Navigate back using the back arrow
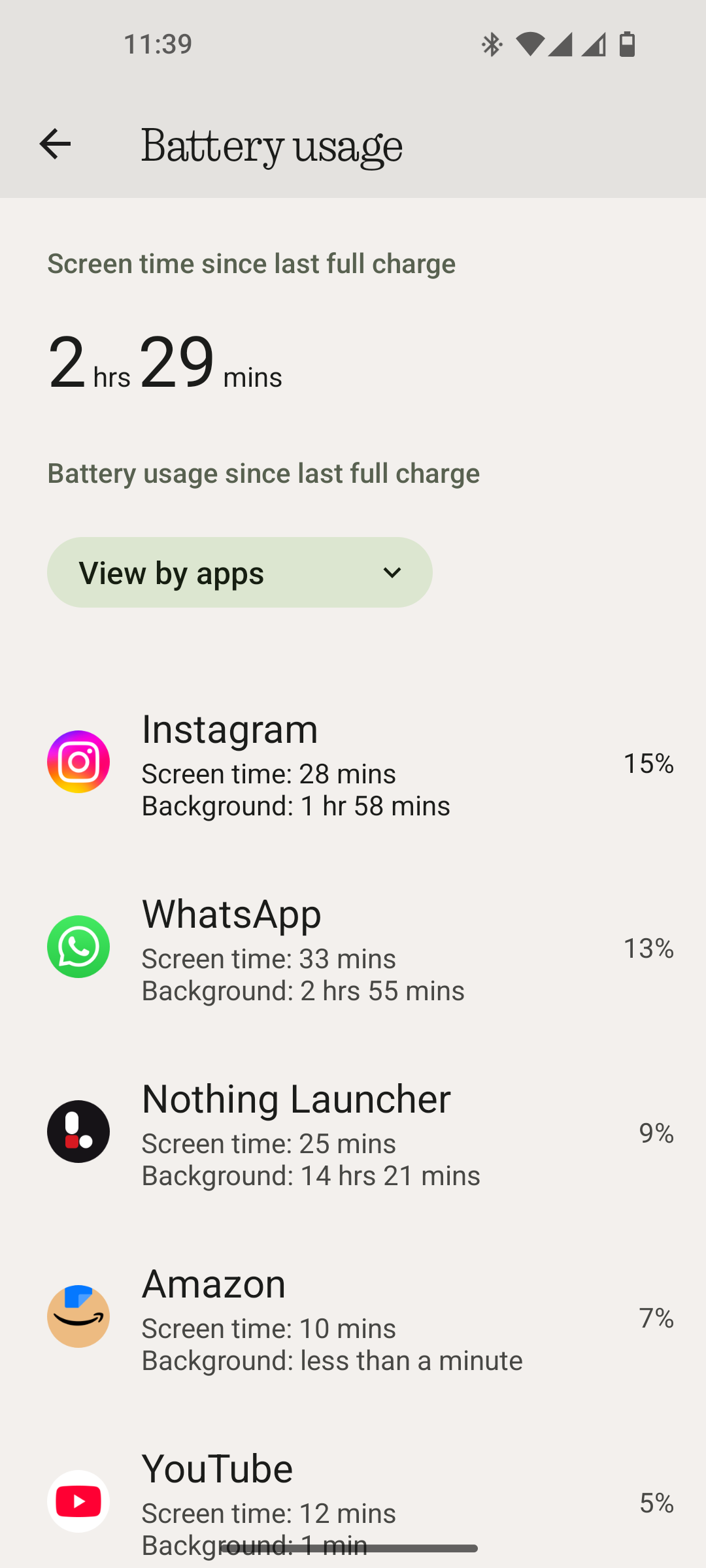 [x=55, y=144]
